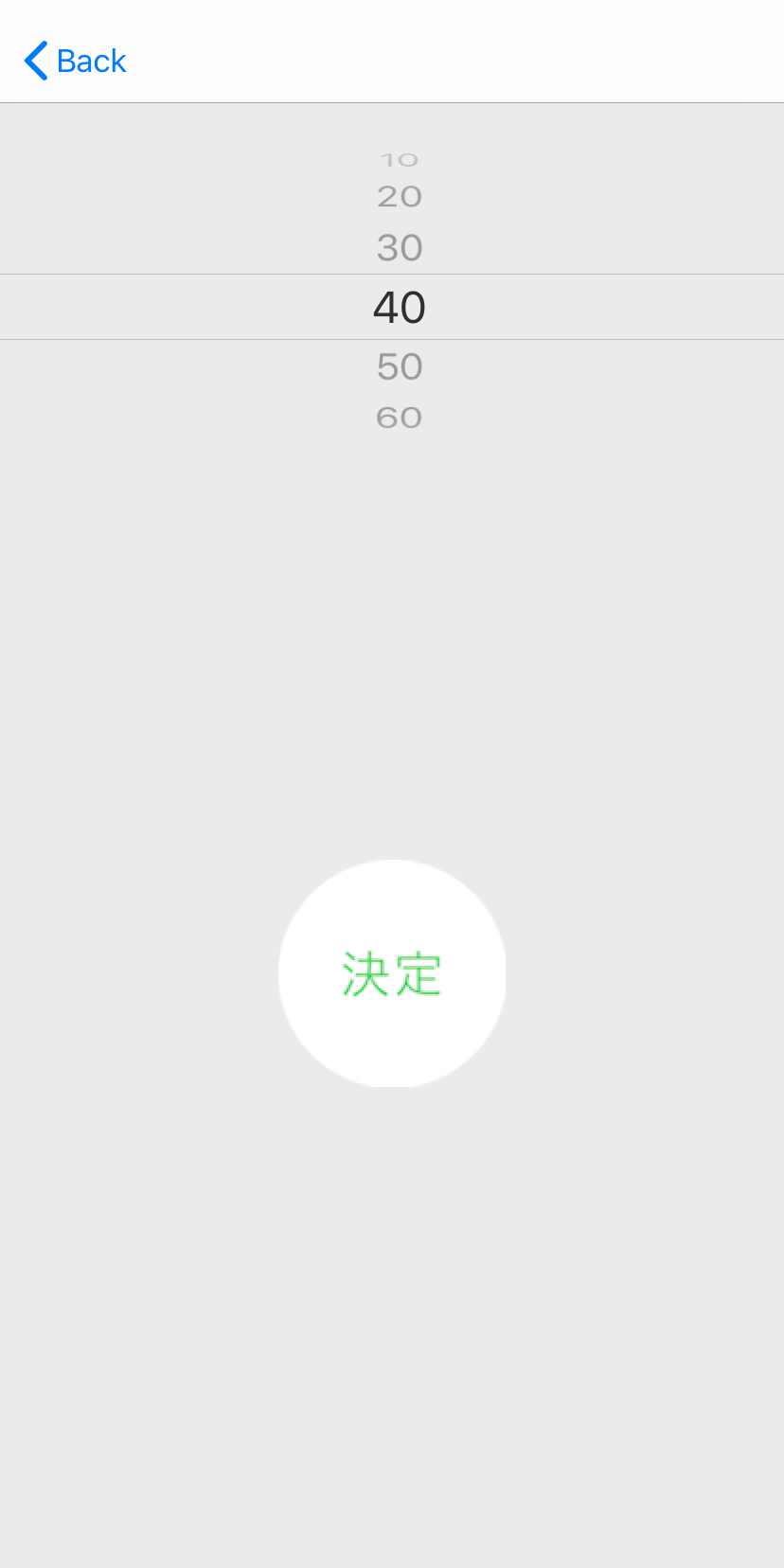Choose 60 in the picker wheel
This screenshot has width=784, height=1568.
[x=399, y=418]
